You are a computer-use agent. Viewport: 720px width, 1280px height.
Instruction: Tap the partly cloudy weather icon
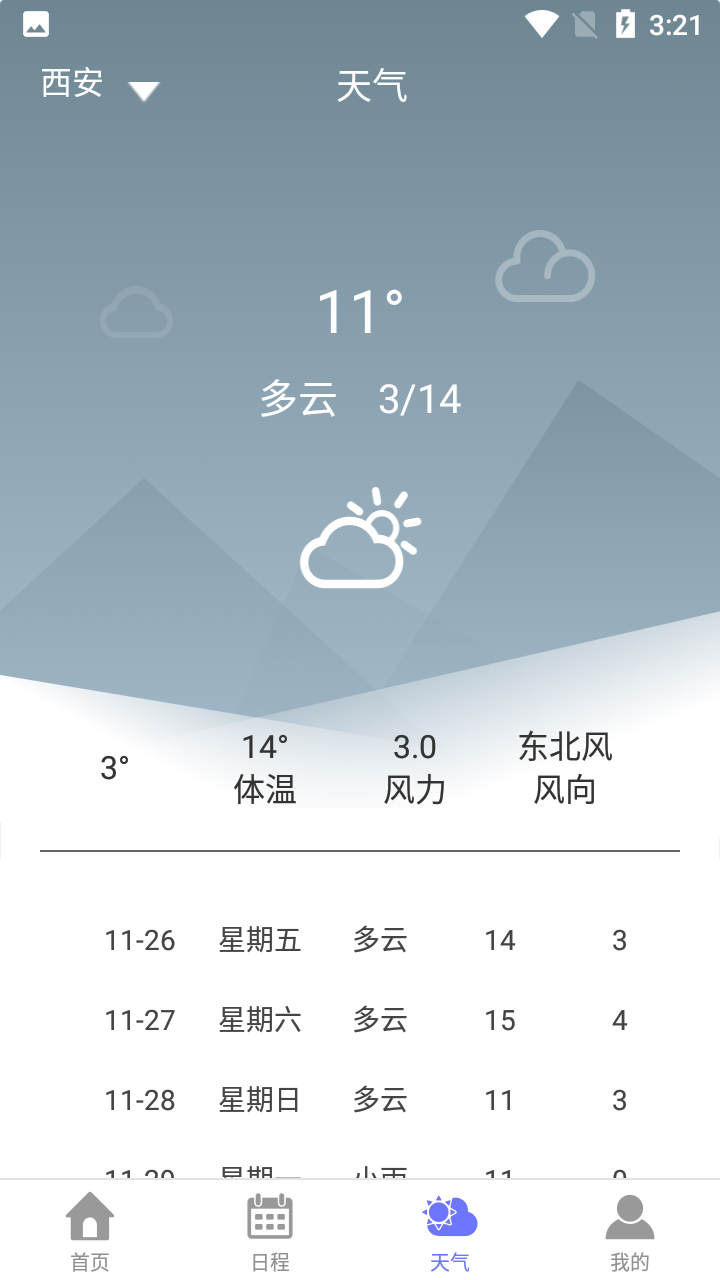(360, 535)
